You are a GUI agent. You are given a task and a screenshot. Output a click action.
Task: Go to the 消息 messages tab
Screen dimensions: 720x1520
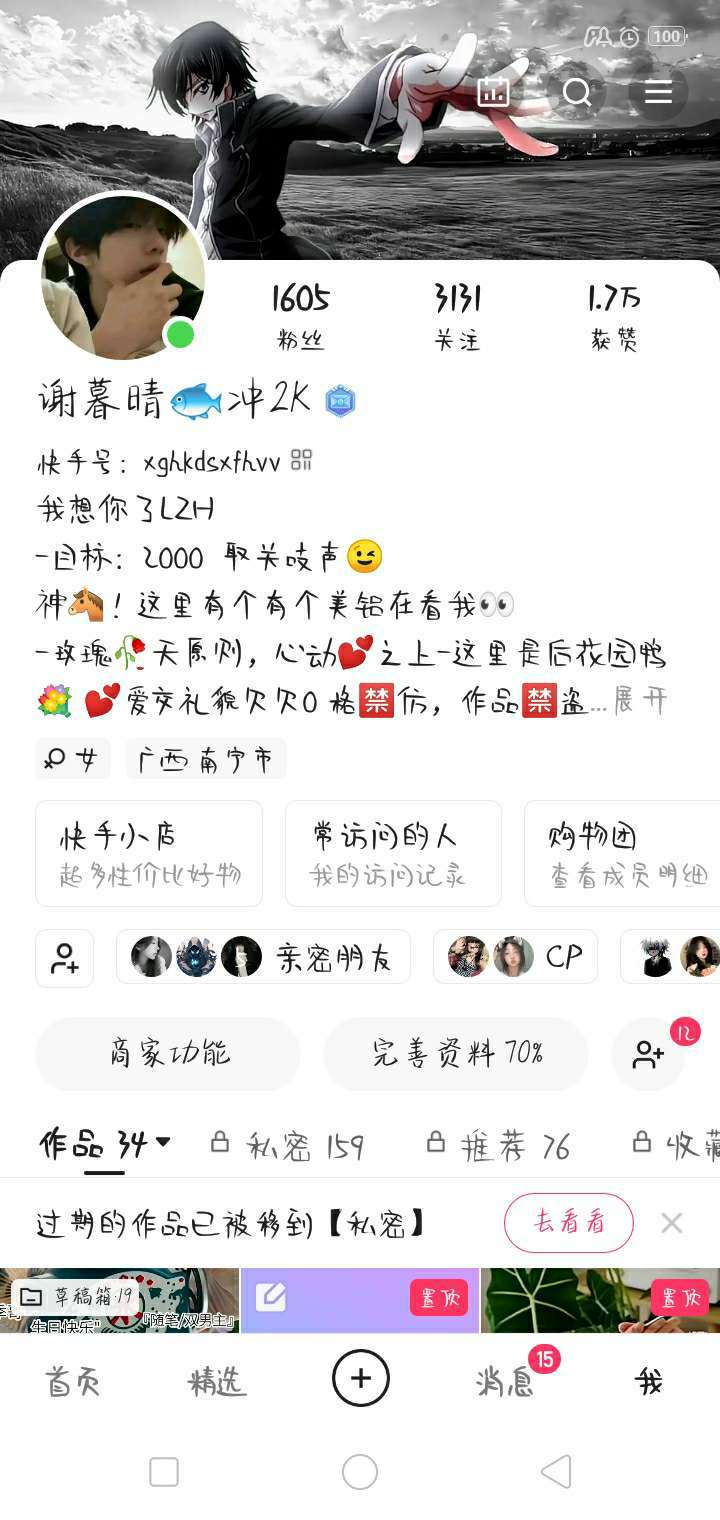click(506, 1381)
